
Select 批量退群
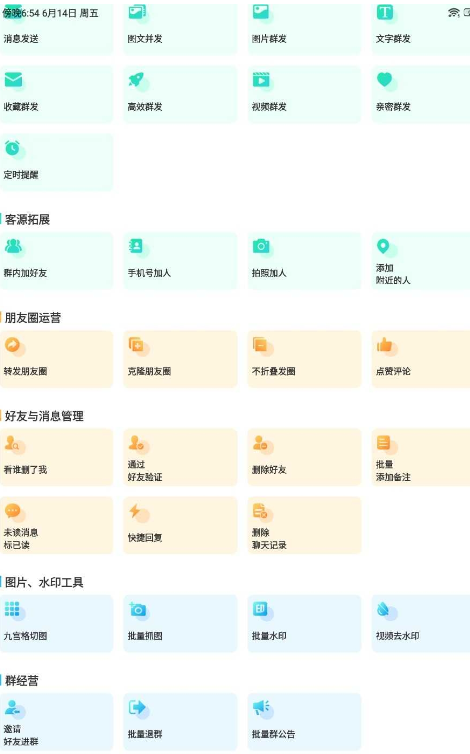(x=180, y=722)
